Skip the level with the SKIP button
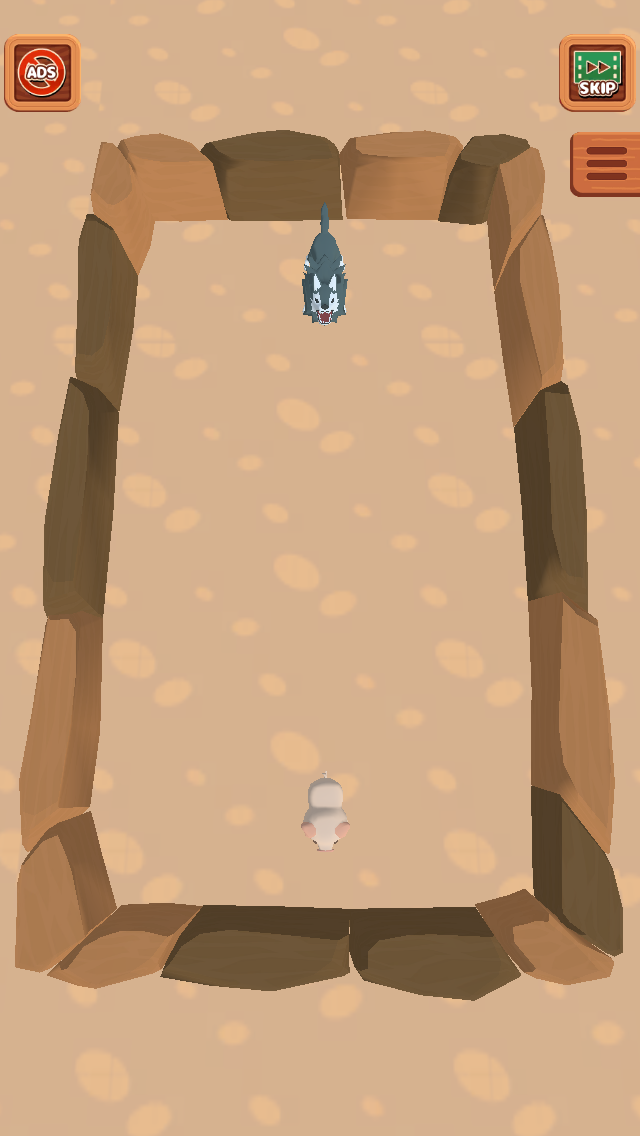Image resolution: width=640 pixels, height=1136 pixels. (597, 73)
